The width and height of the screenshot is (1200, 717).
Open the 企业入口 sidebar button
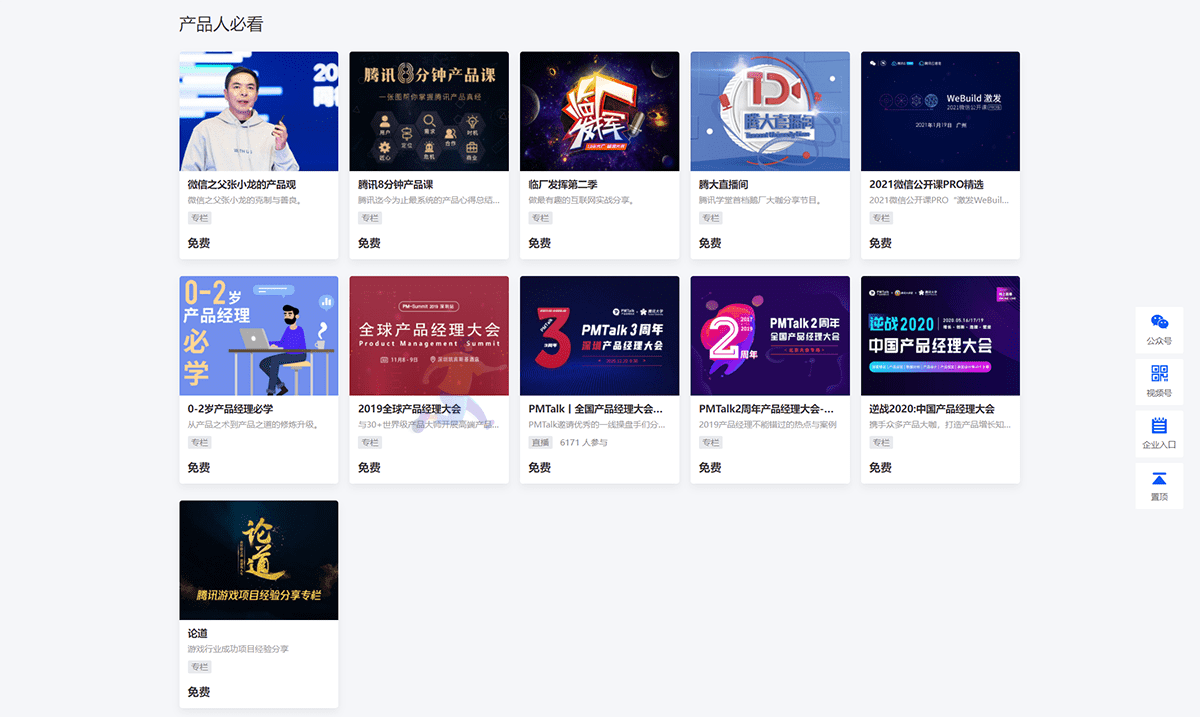(1159, 434)
